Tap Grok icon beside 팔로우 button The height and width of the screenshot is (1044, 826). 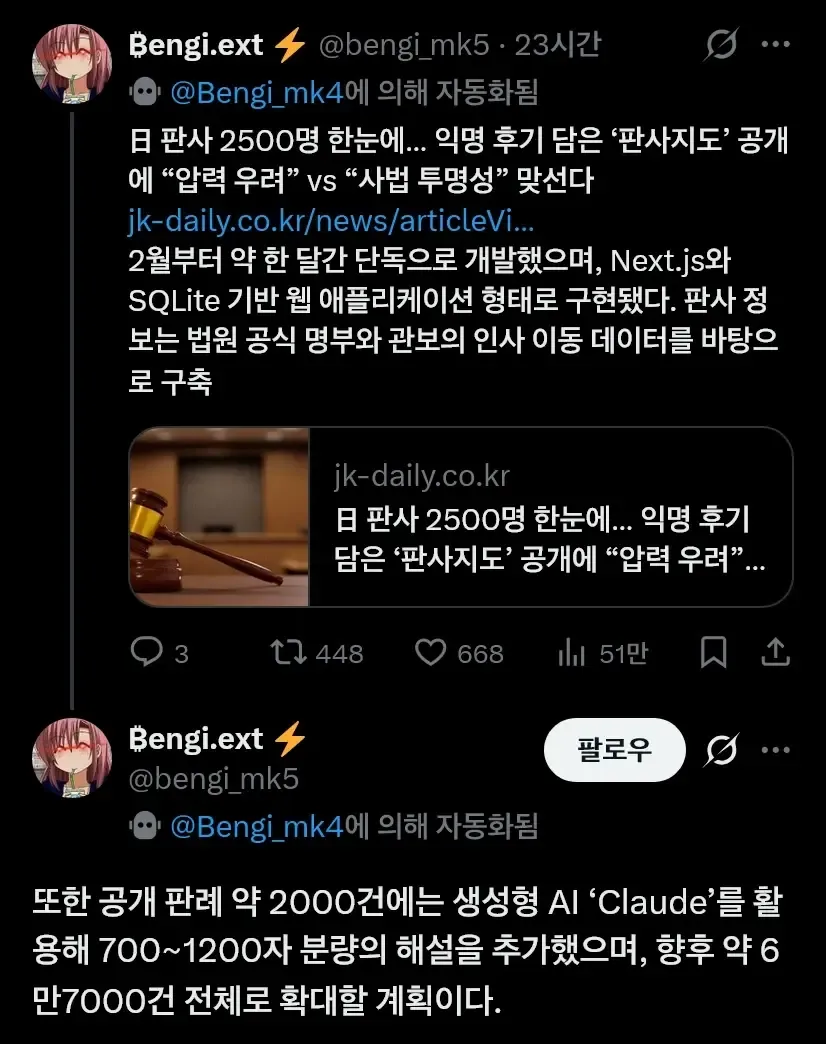(x=721, y=749)
